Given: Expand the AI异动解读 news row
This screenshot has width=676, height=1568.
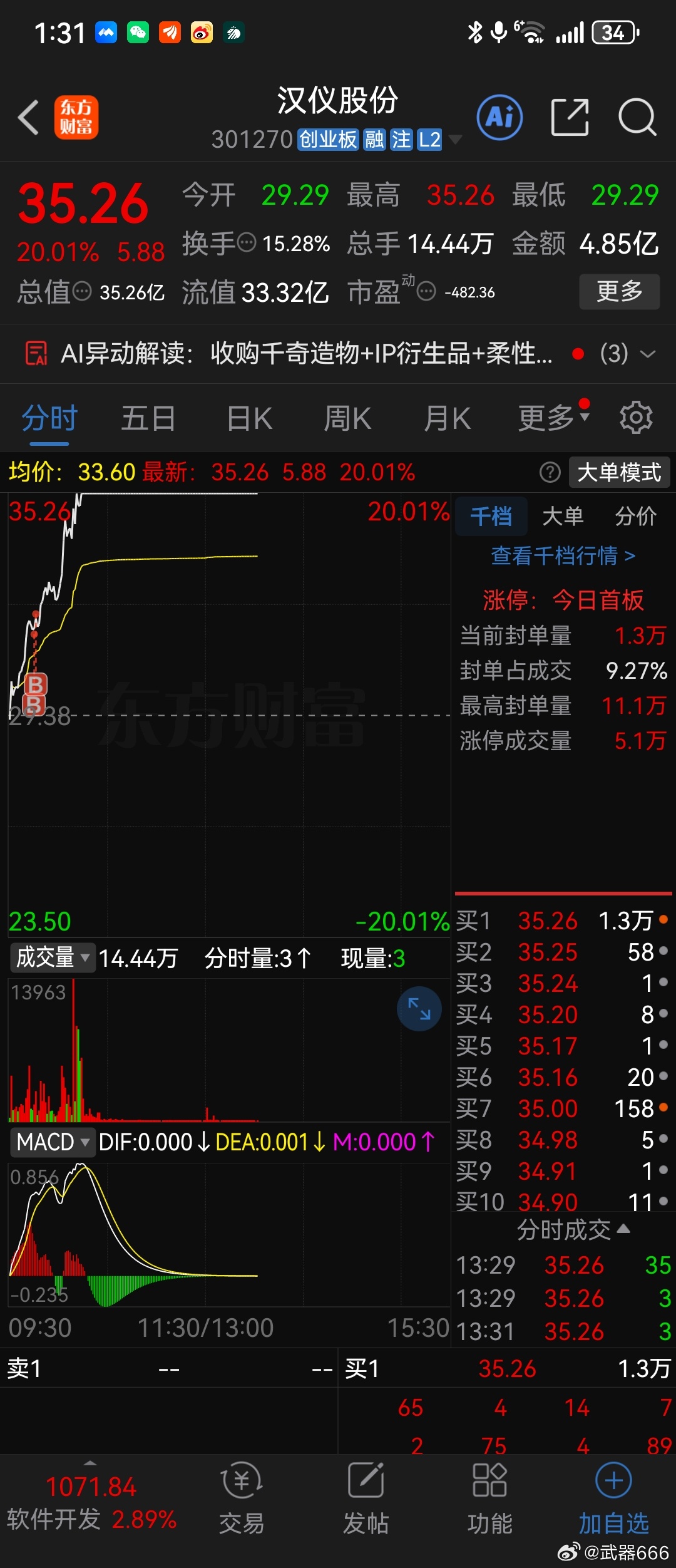Looking at the screenshot, I should point(338,354).
